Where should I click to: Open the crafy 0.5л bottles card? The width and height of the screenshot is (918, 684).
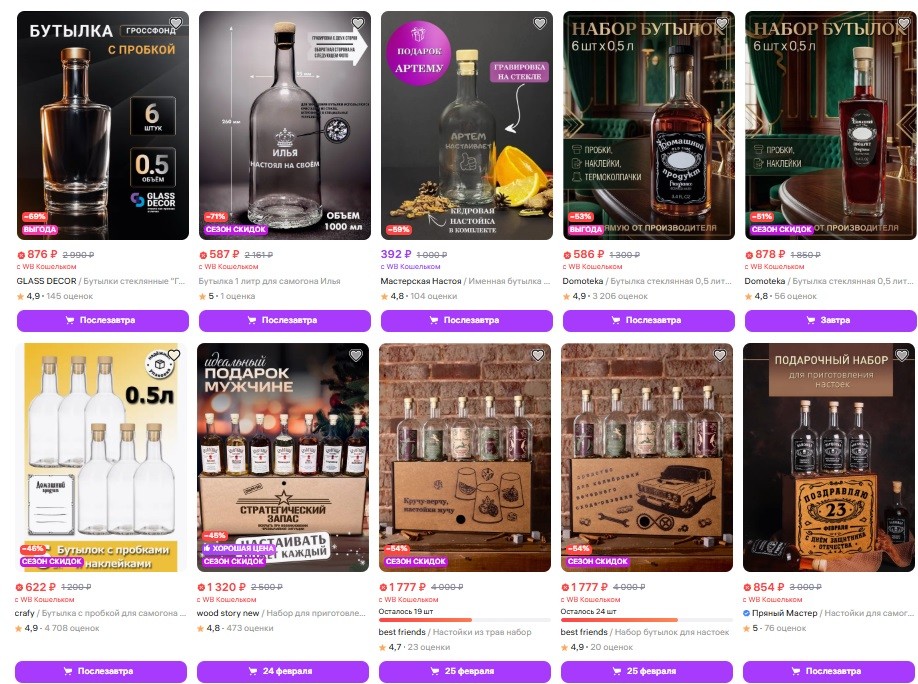click(103, 458)
